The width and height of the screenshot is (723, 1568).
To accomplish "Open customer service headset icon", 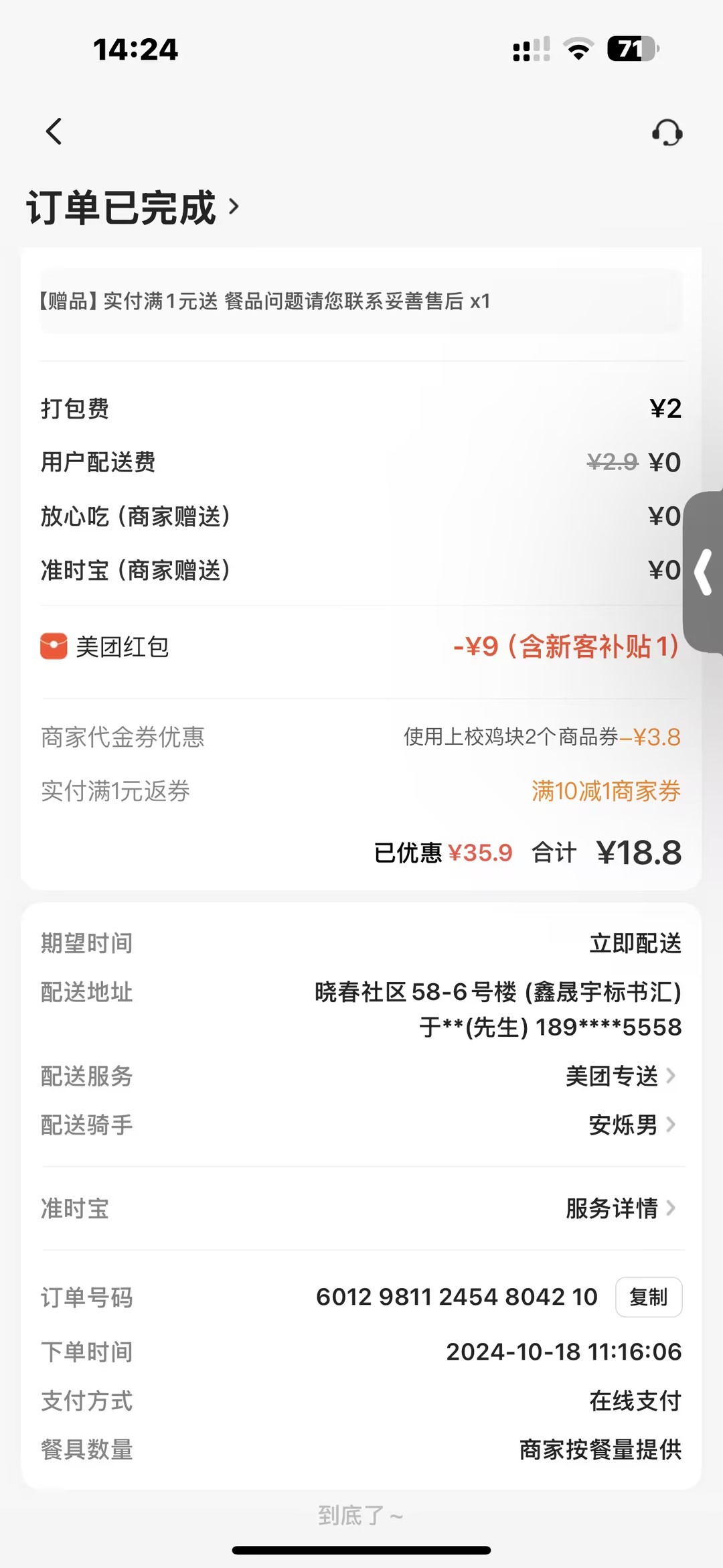I will 667,133.
